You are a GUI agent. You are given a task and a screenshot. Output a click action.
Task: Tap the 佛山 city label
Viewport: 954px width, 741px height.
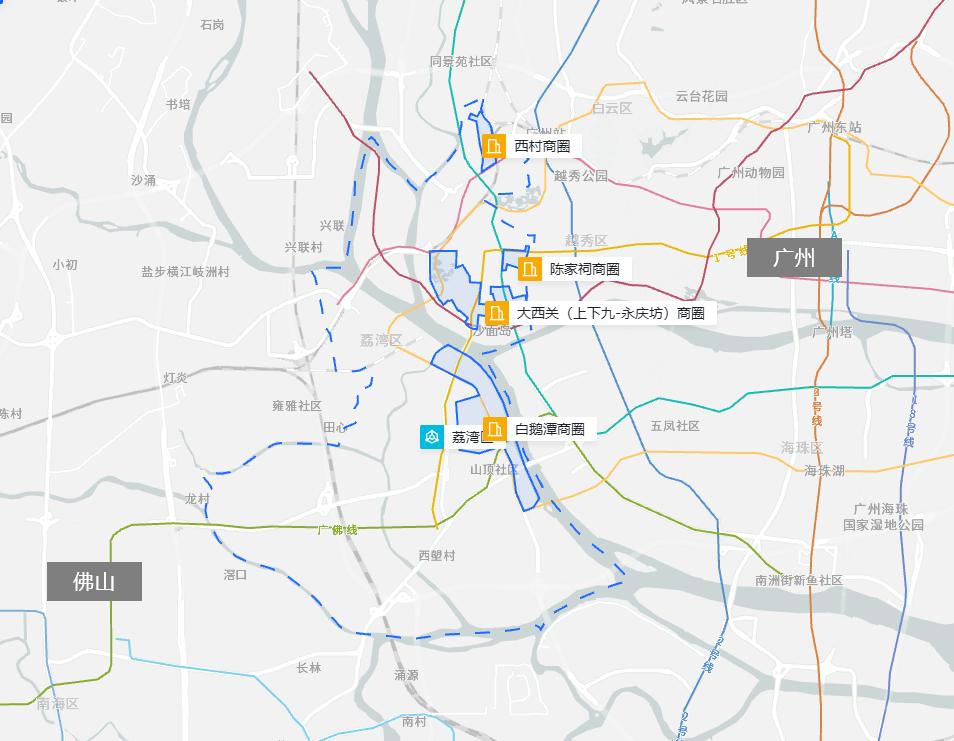(94, 581)
